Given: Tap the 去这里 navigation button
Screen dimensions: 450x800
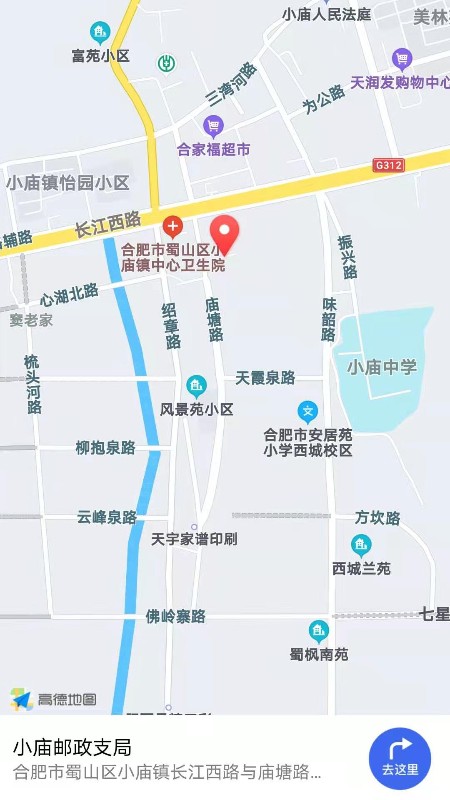Looking at the screenshot, I should [x=399, y=759].
